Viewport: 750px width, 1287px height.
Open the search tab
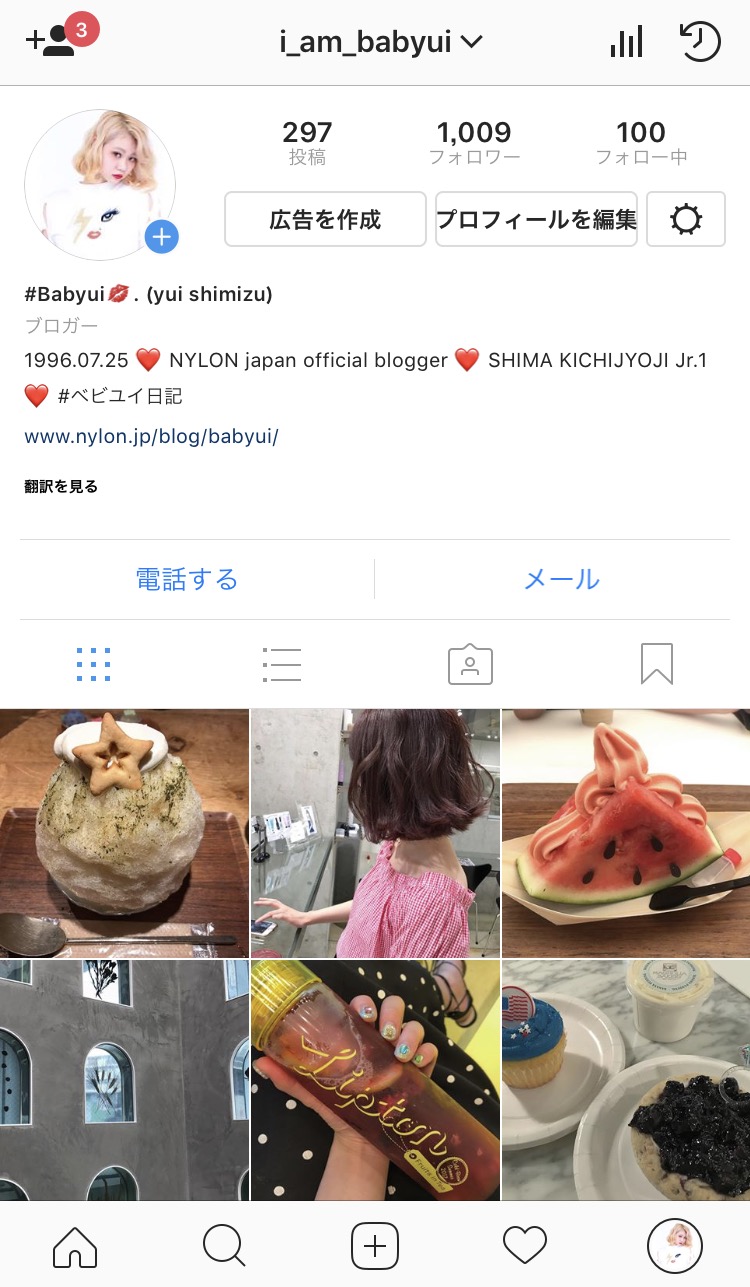pyautogui.click(x=224, y=1246)
